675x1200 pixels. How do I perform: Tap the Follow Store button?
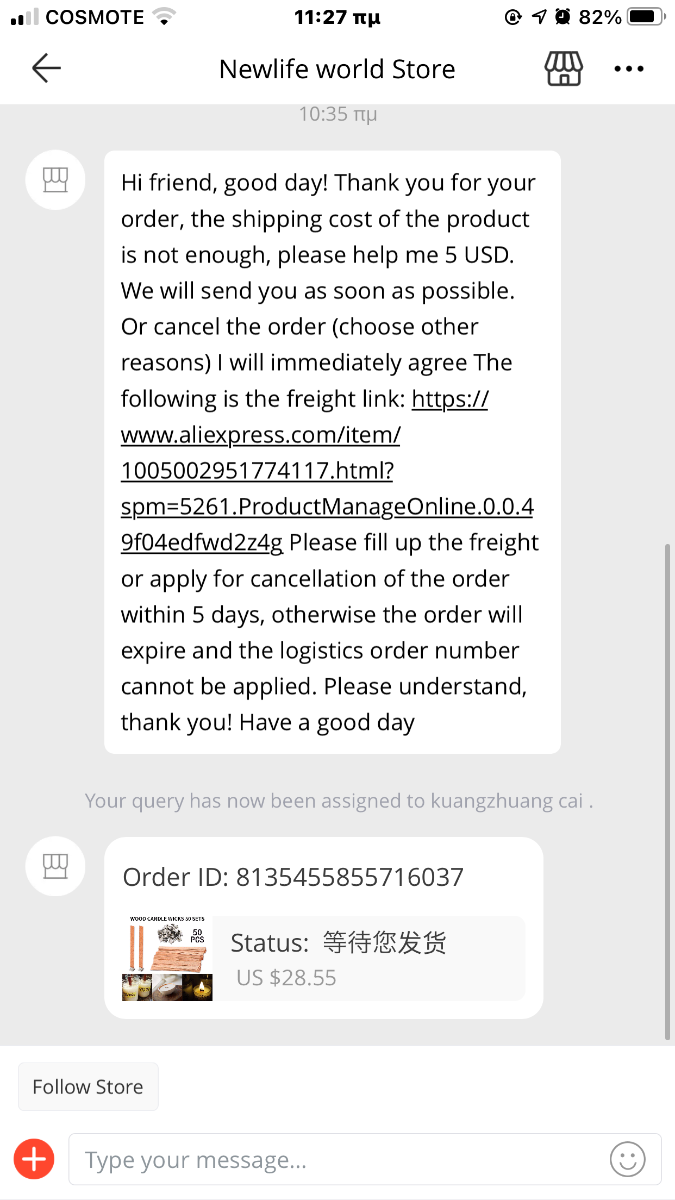coord(88,1087)
